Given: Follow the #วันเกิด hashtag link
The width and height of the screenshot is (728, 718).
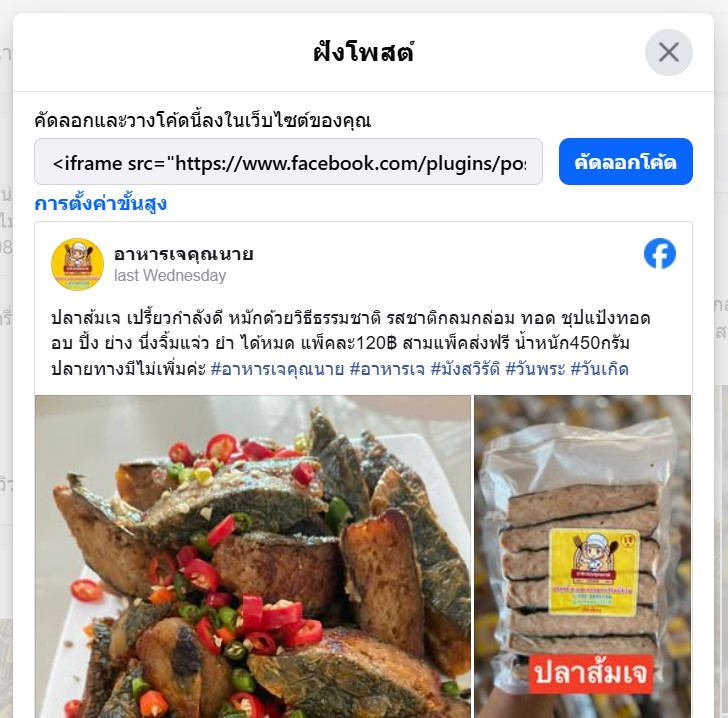Looking at the screenshot, I should point(600,370).
